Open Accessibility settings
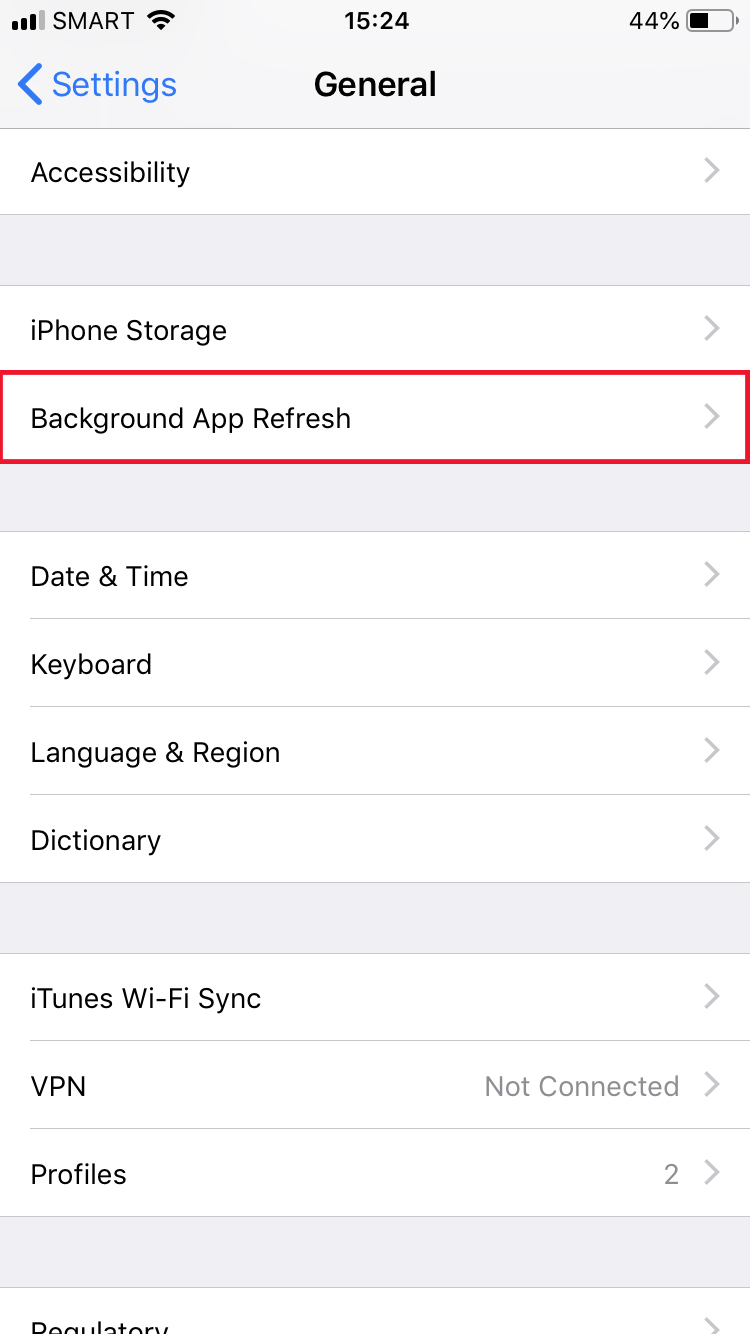Screen dimensions: 750x1334 click(x=375, y=172)
